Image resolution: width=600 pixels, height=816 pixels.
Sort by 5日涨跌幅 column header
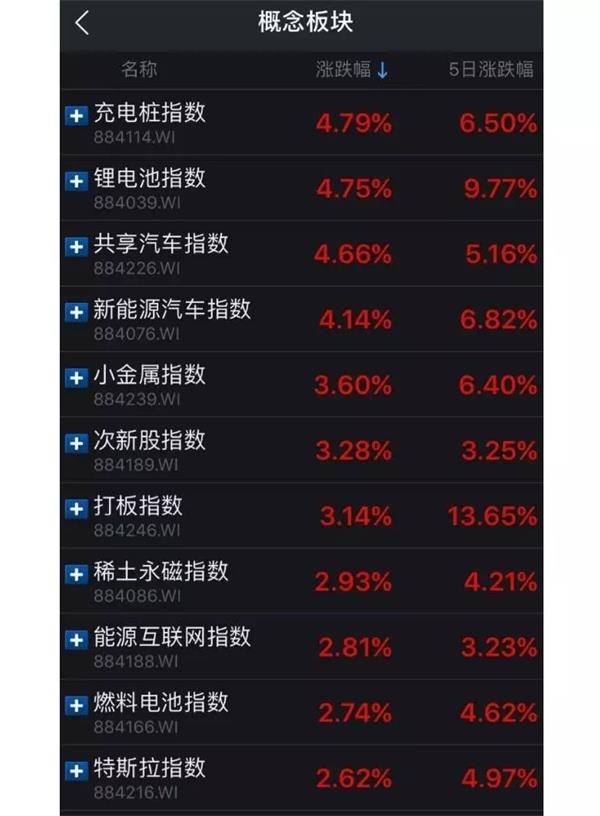[491, 70]
